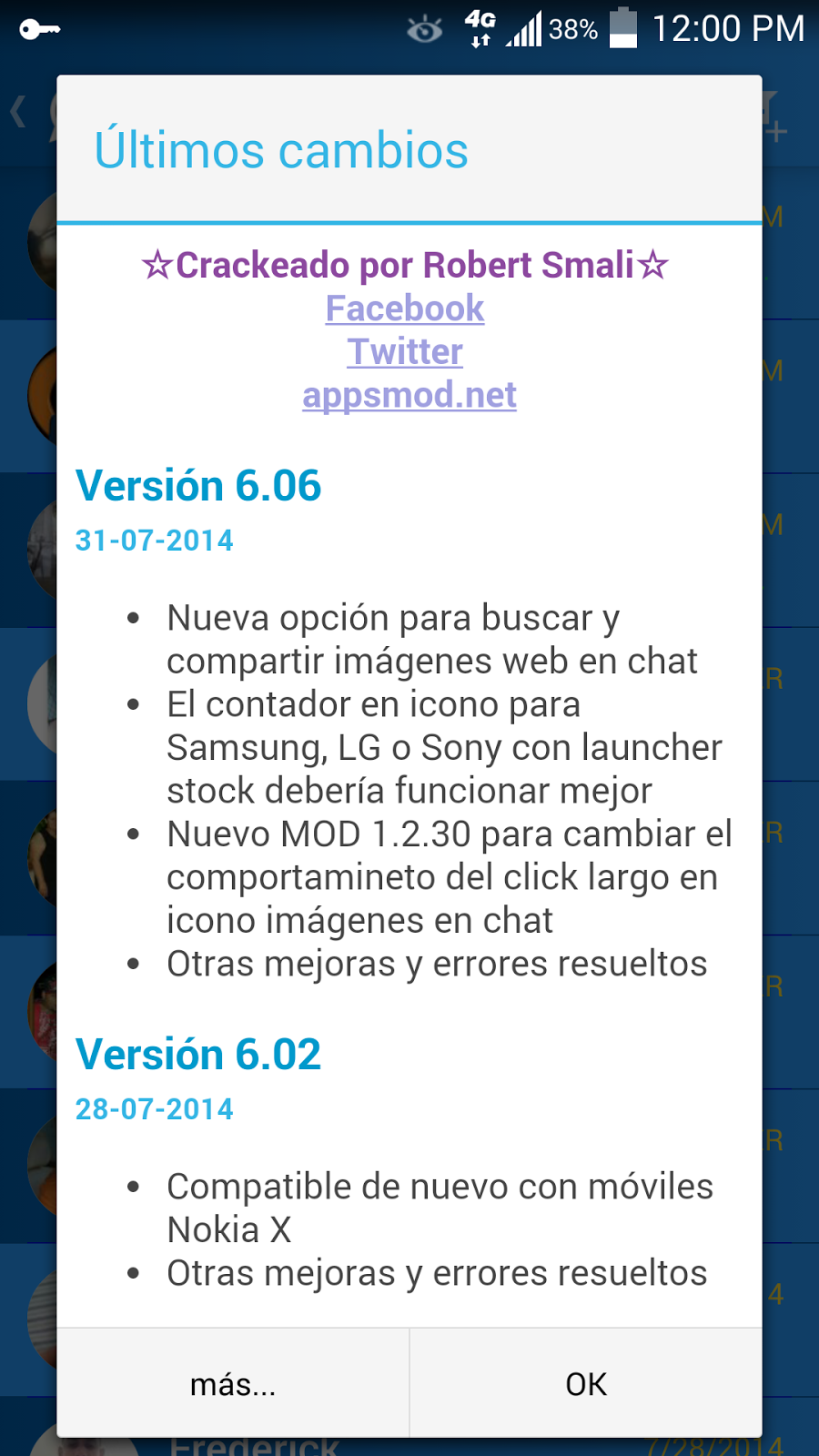Image resolution: width=819 pixels, height=1456 pixels.
Task: Tap the más... button for more changes
Action: pyautogui.click(x=233, y=1383)
